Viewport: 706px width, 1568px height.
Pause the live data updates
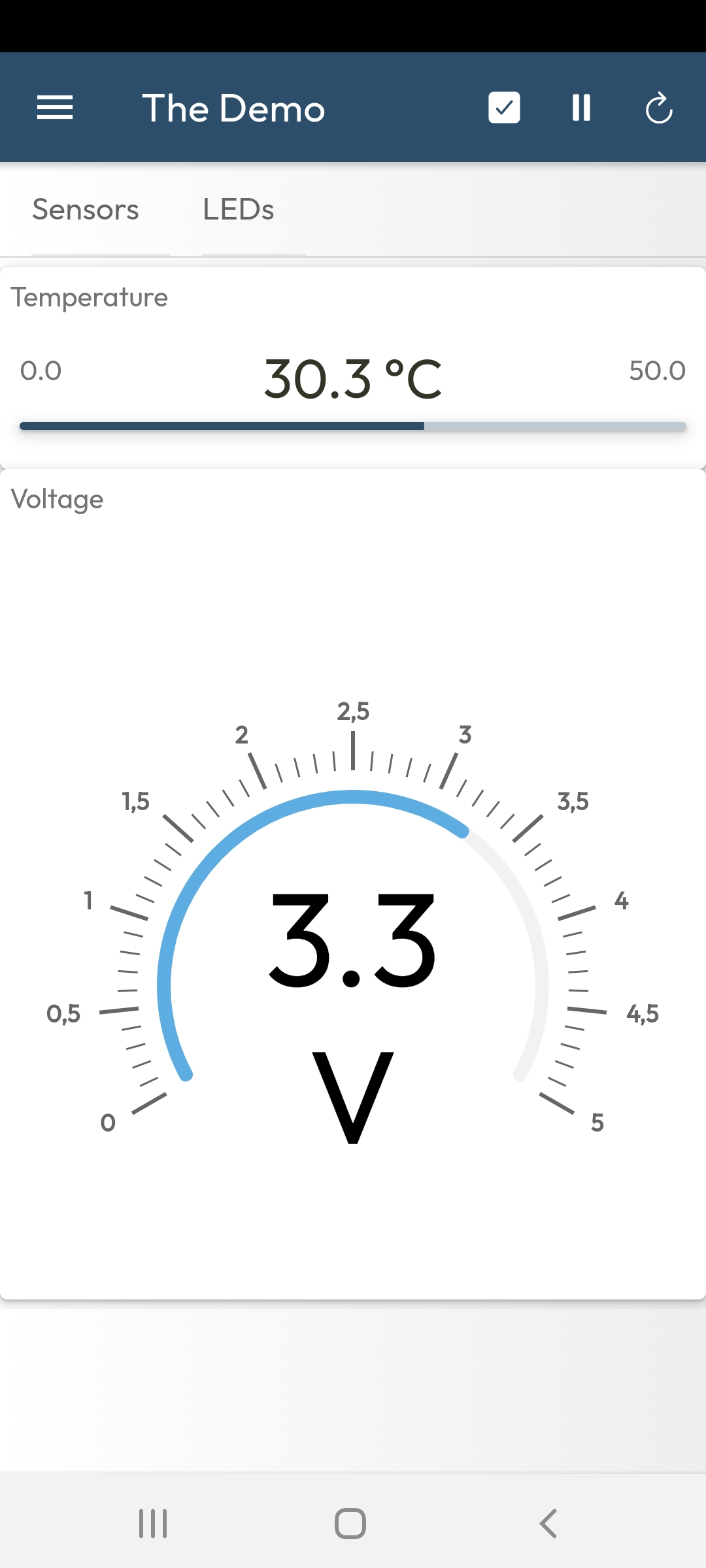pyautogui.click(x=581, y=108)
